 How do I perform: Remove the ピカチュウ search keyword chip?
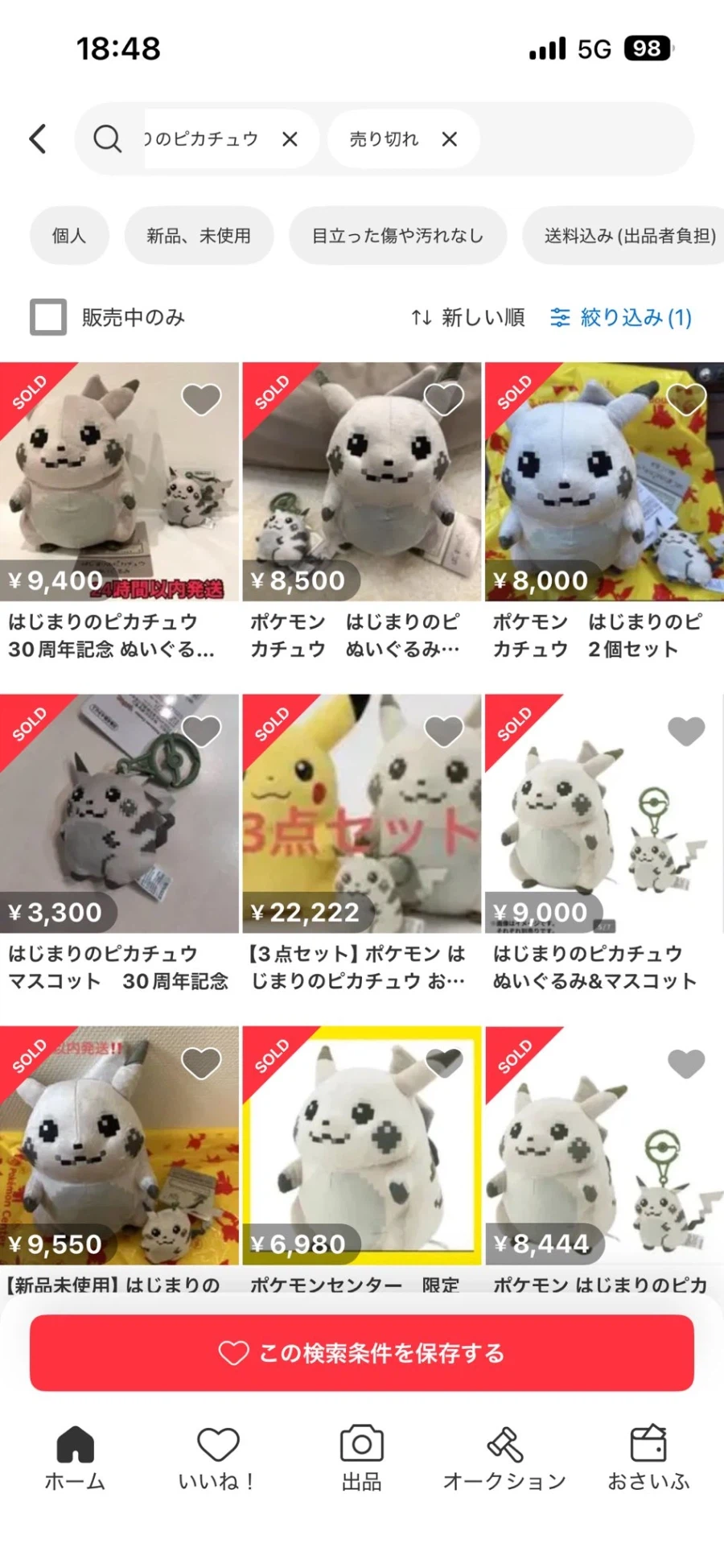290,139
